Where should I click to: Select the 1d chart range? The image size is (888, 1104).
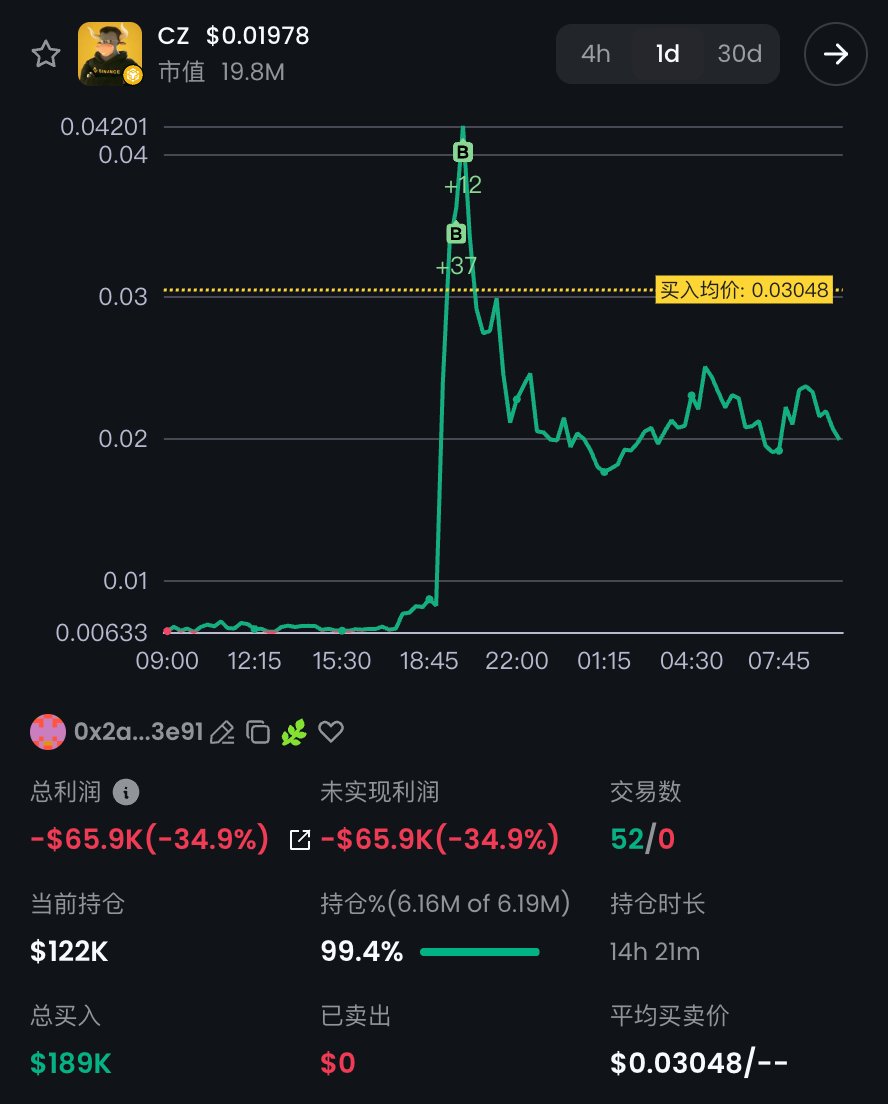point(668,54)
